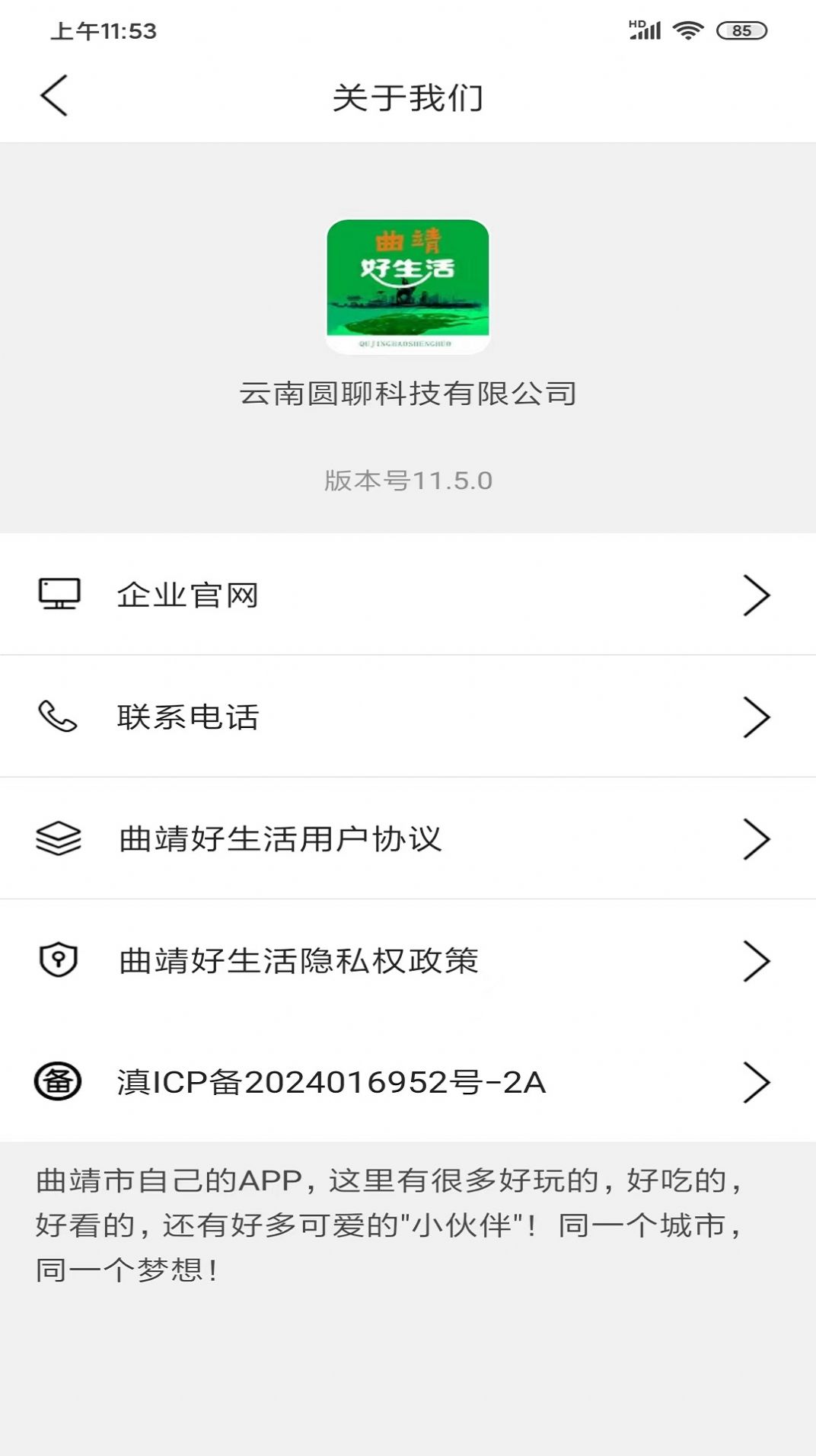The image size is (816, 1456).
Task: Click the layers icon next to user agreement
Action: point(58,839)
